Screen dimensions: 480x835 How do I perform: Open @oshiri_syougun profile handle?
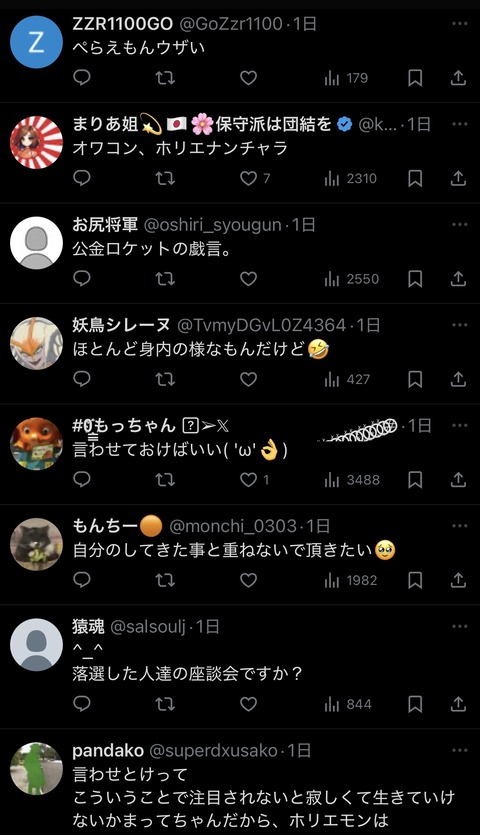pos(213,225)
